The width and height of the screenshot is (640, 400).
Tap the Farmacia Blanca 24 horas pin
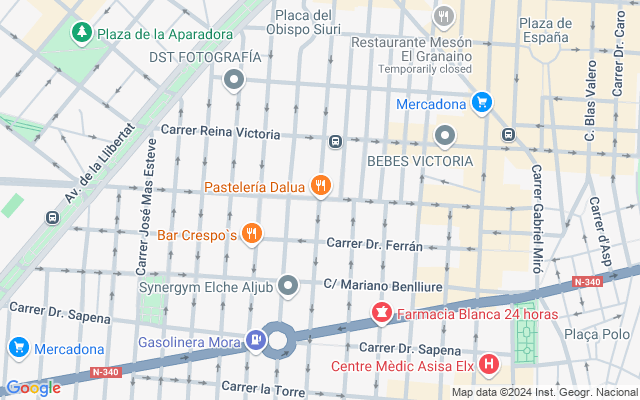(x=382, y=313)
